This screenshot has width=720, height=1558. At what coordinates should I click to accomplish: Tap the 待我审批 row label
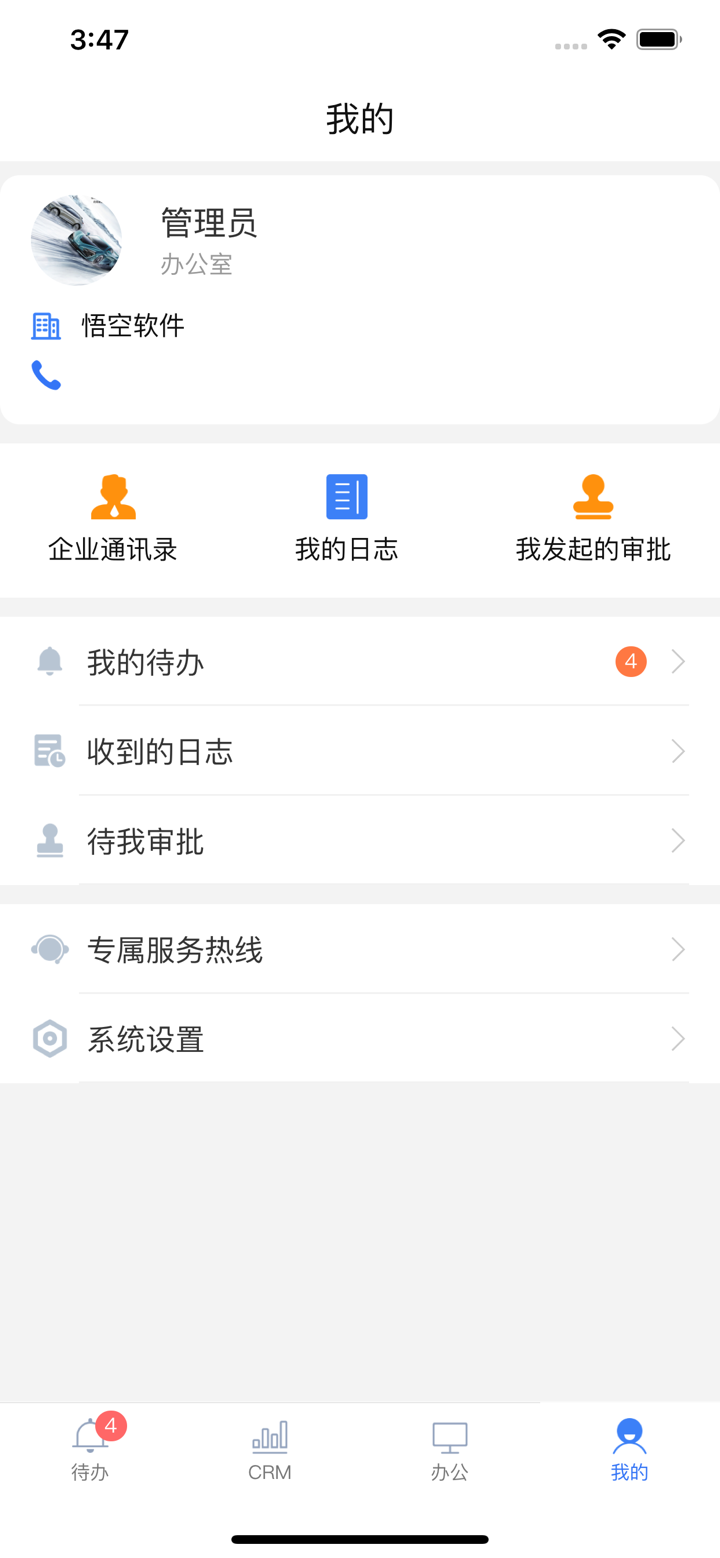click(146, 840)
